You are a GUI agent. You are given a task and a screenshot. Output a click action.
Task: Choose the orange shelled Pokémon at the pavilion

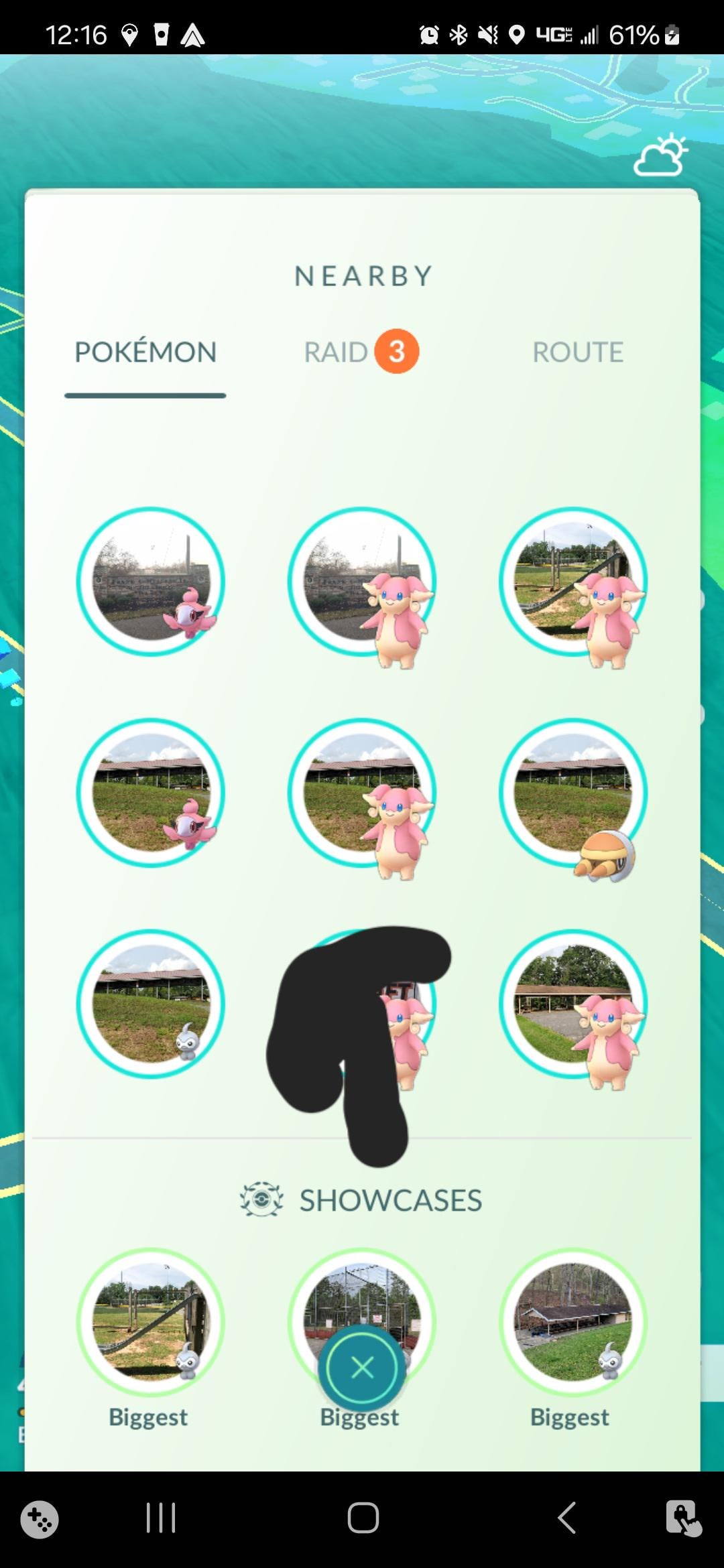point(573,793)
